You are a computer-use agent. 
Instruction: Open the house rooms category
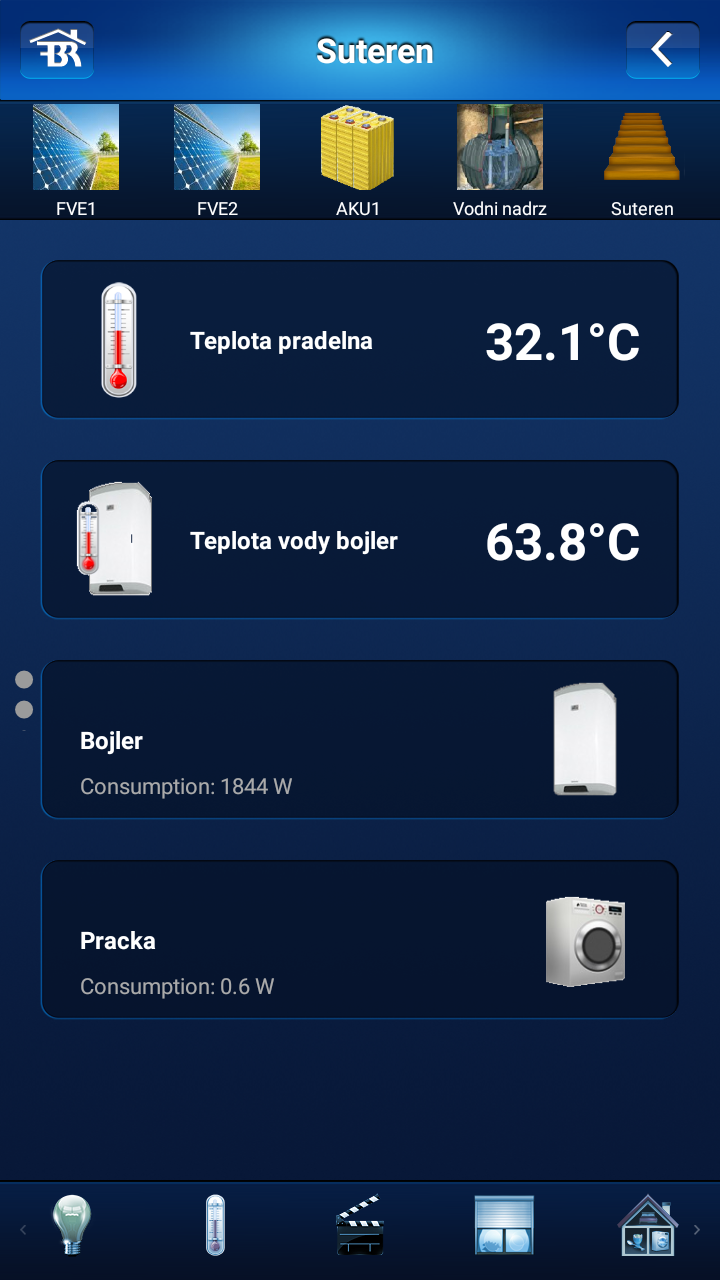(x=648, y=1225)
